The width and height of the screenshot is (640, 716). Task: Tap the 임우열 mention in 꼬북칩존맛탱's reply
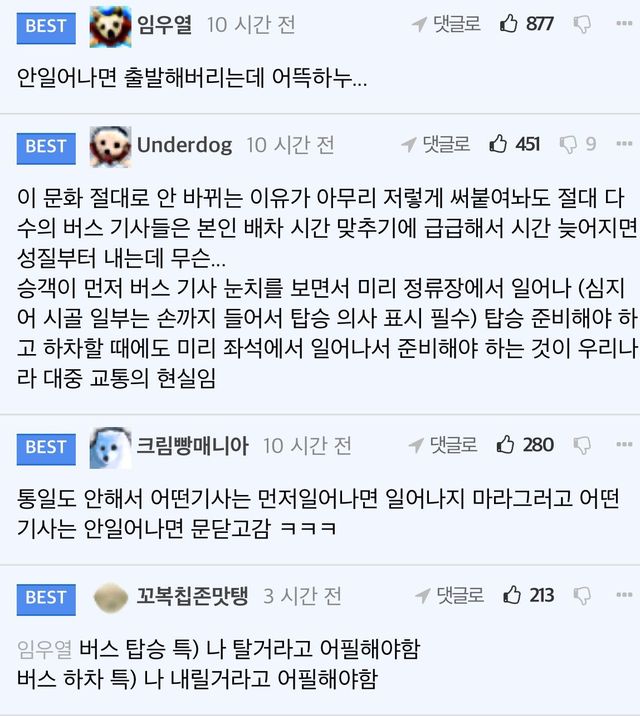45,649
